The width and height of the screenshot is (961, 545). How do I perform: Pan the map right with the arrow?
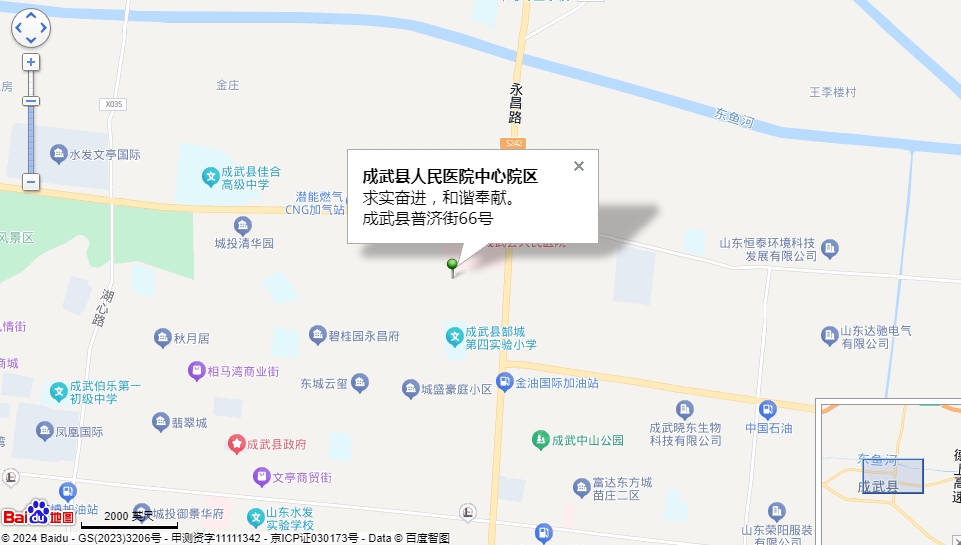point(45,28)
